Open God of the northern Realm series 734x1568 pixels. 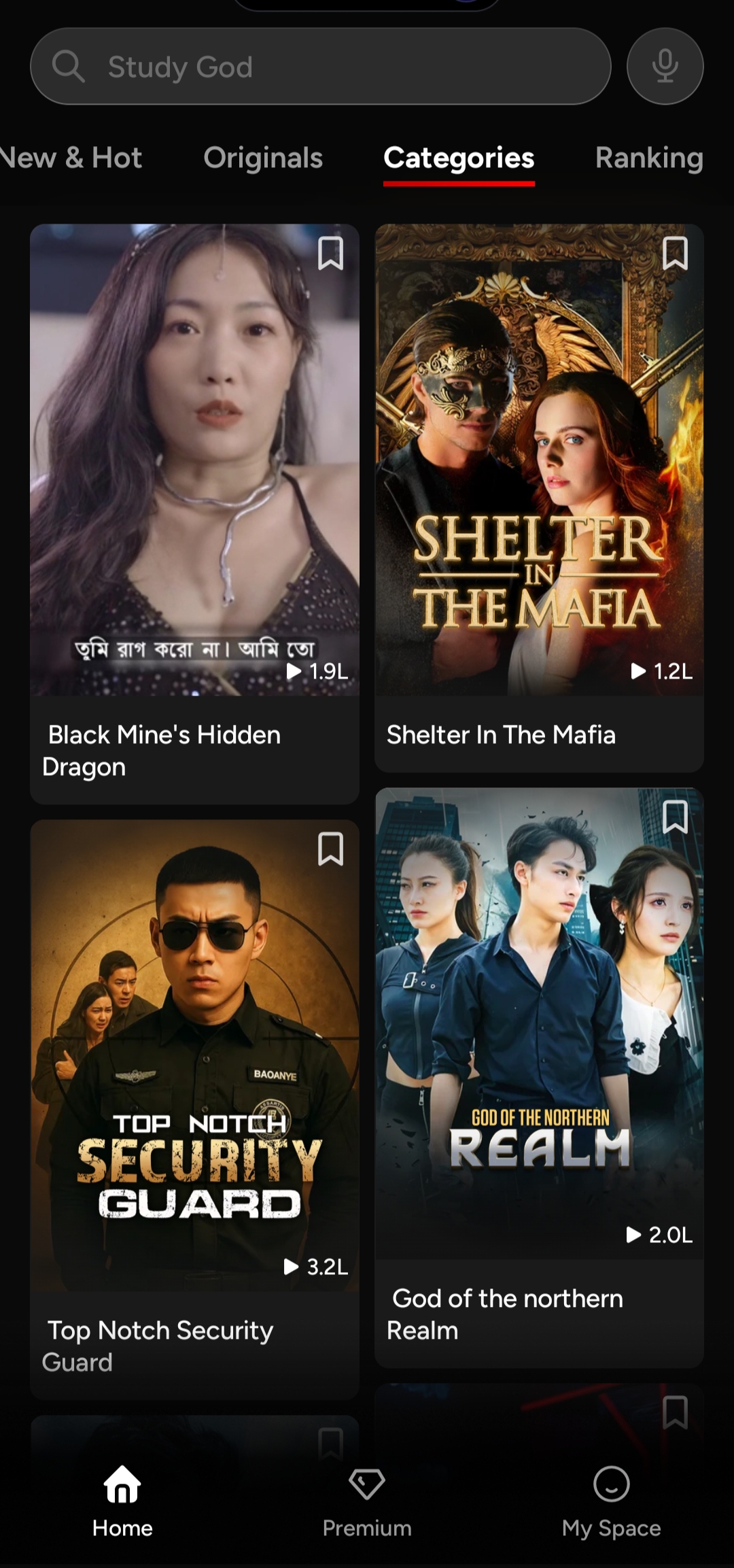point(539,1023)
